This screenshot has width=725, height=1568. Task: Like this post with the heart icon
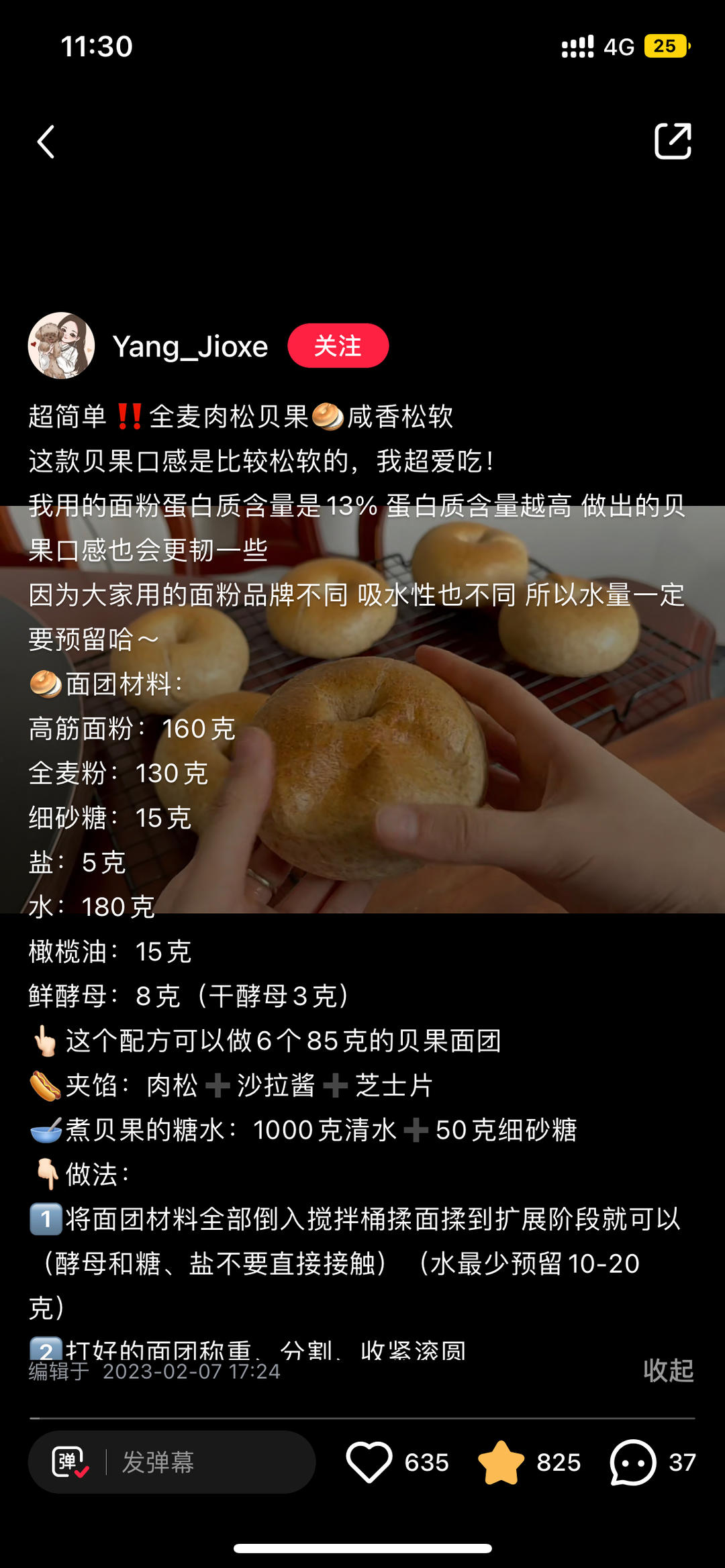369,1462
